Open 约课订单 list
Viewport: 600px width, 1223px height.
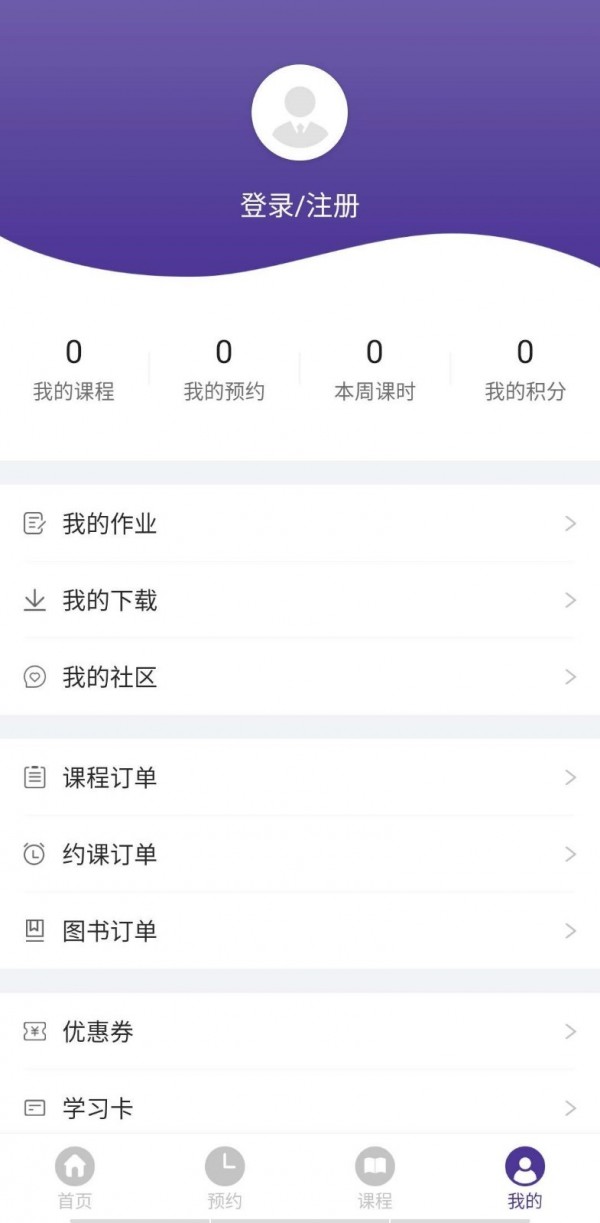[x=299, y=854]
